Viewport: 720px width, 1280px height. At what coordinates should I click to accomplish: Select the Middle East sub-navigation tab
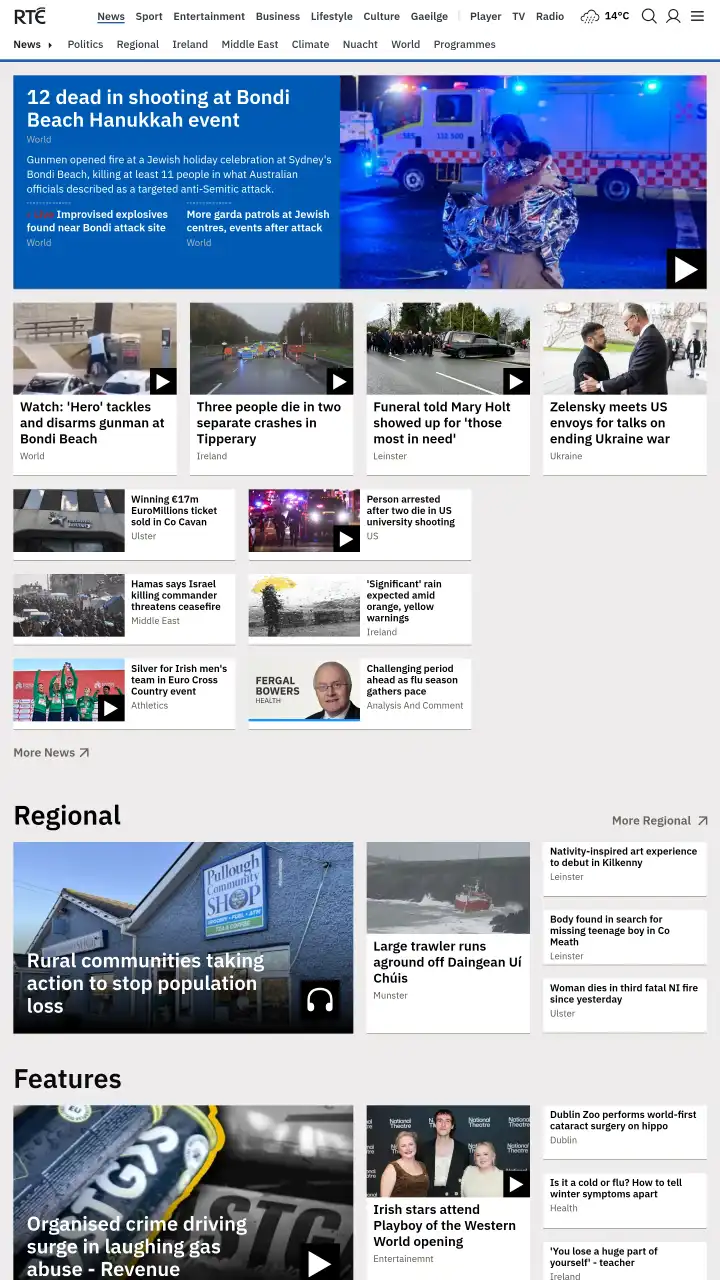pos(249,44)
